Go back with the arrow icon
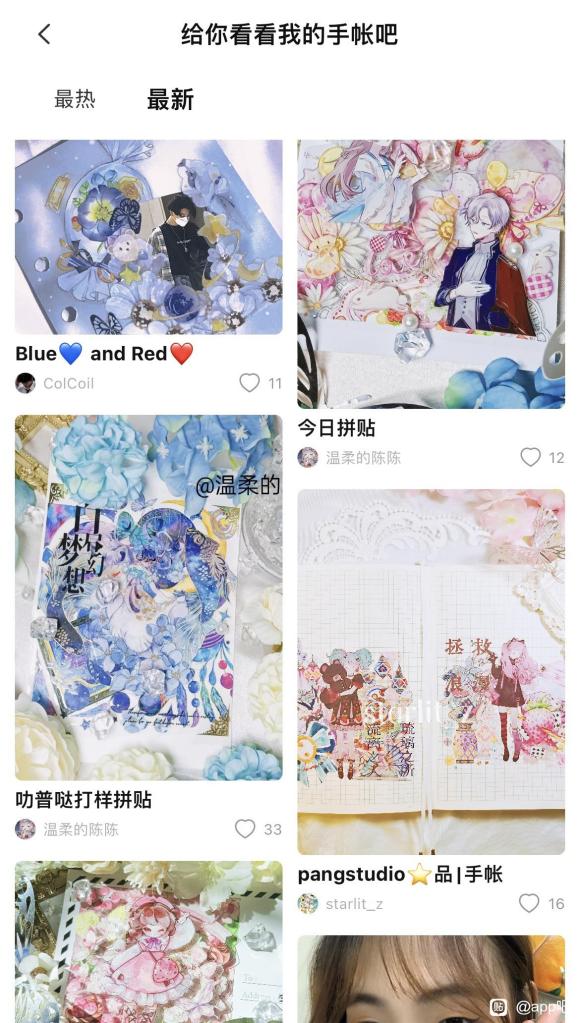The width and height of the screenshot is (580, 1023). tap(44, 34)
